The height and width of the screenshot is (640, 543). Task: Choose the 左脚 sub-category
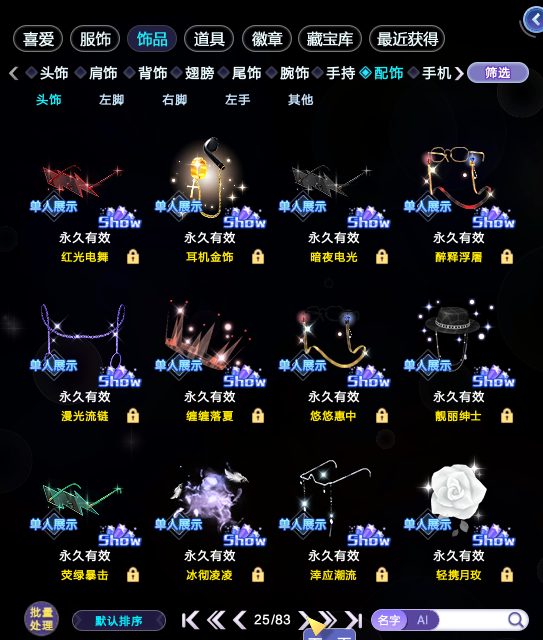[111, 100]
